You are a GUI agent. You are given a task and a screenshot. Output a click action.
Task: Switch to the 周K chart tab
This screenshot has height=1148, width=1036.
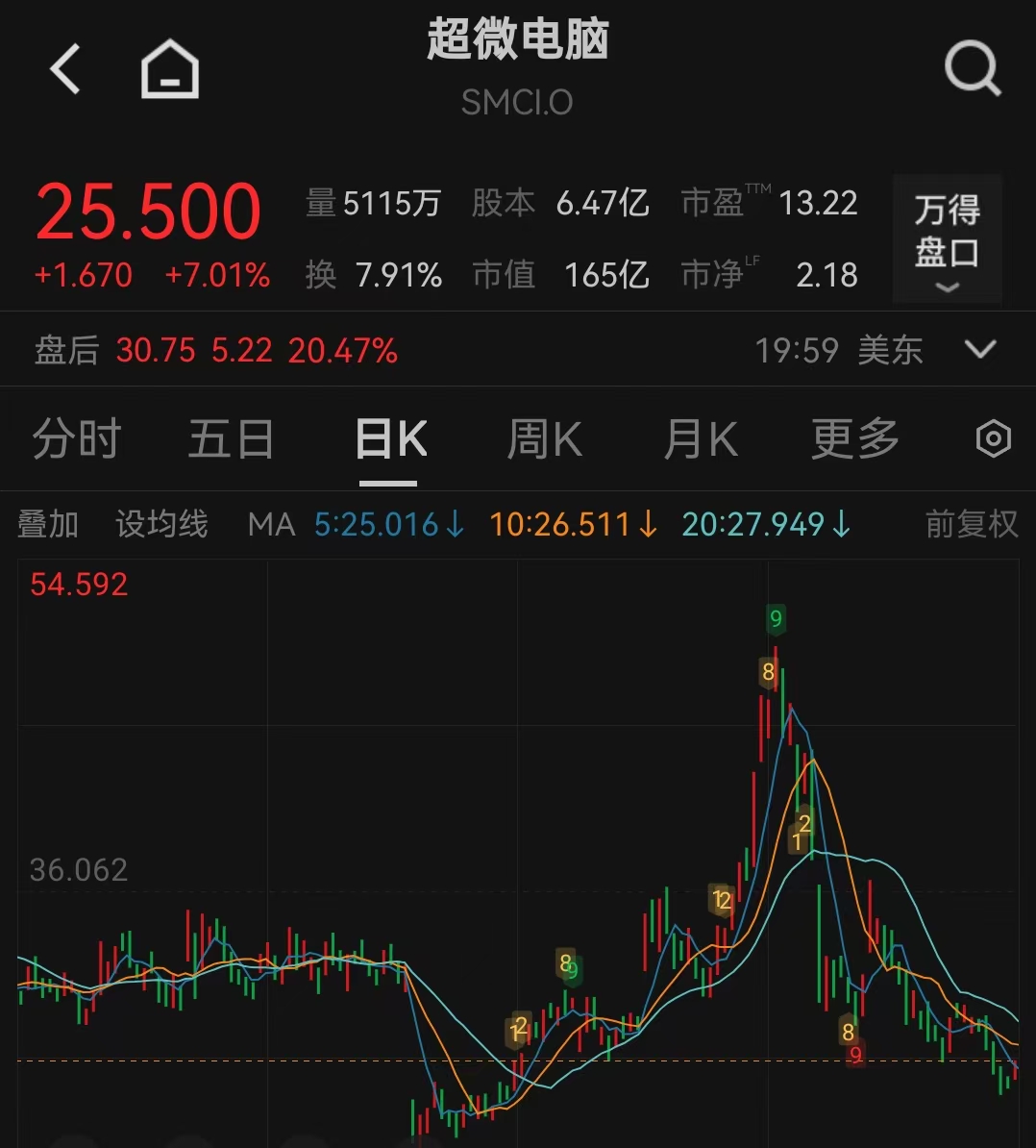coord(545,438)
